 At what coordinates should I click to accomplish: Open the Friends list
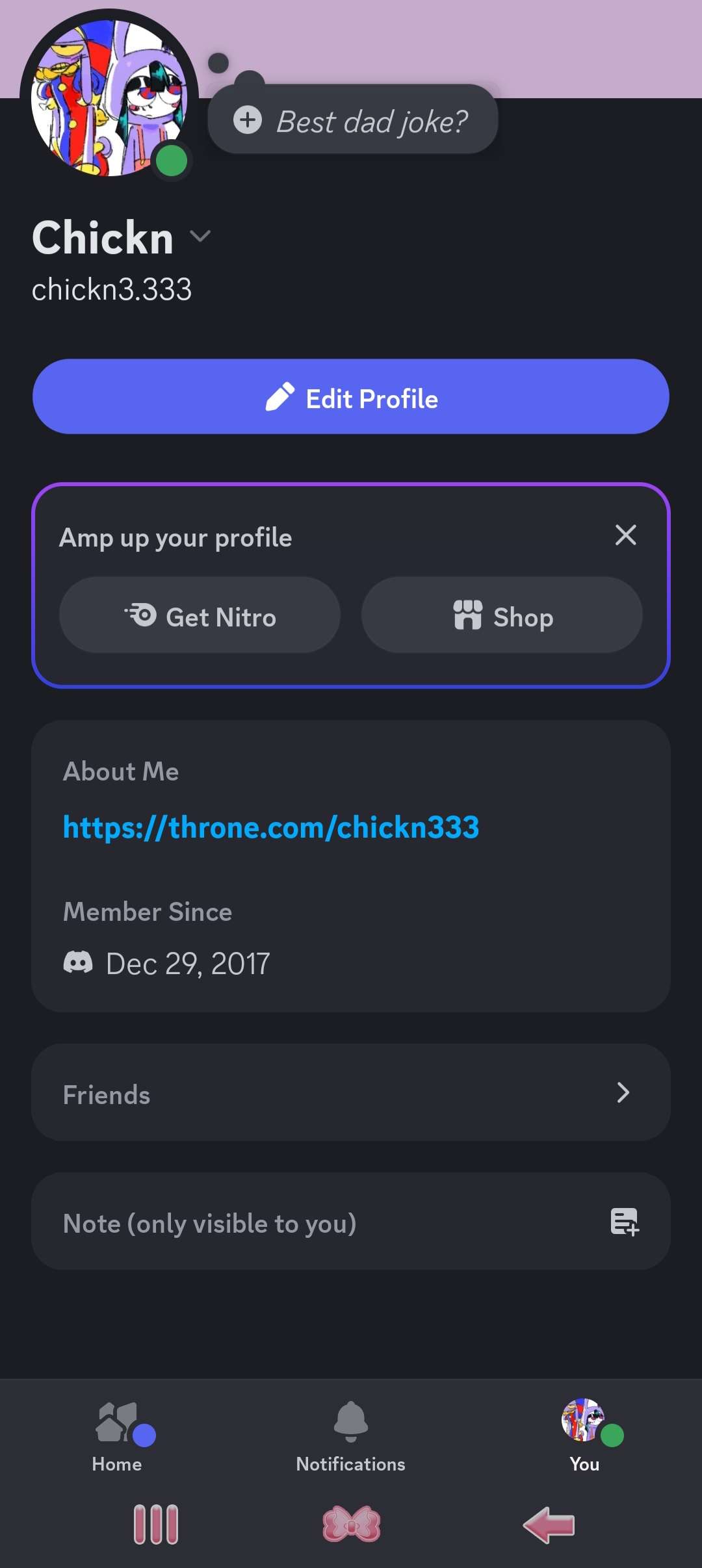[351, 1094]
